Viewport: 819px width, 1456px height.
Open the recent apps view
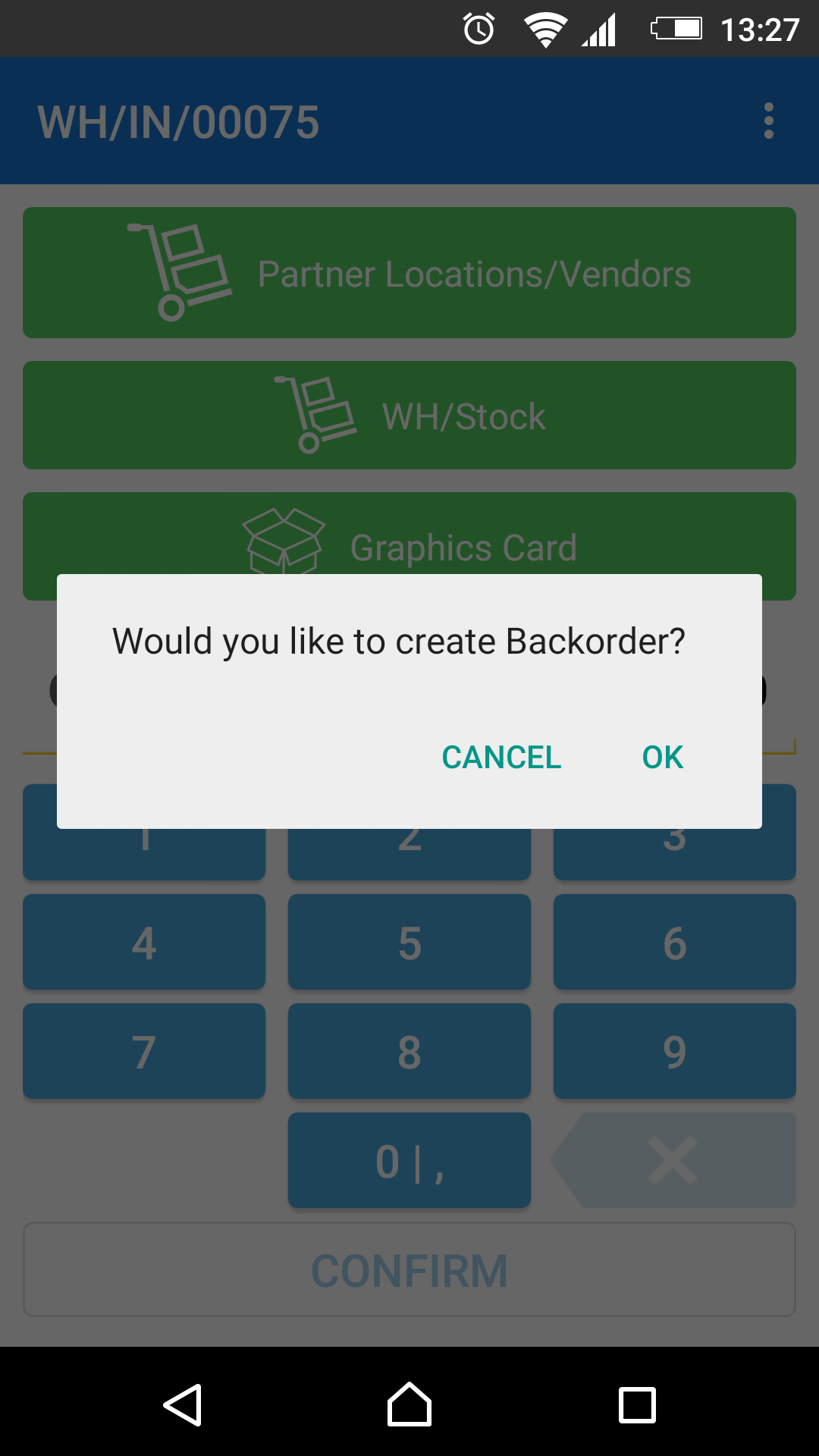pyautogui.click(x=637, y=1404)
